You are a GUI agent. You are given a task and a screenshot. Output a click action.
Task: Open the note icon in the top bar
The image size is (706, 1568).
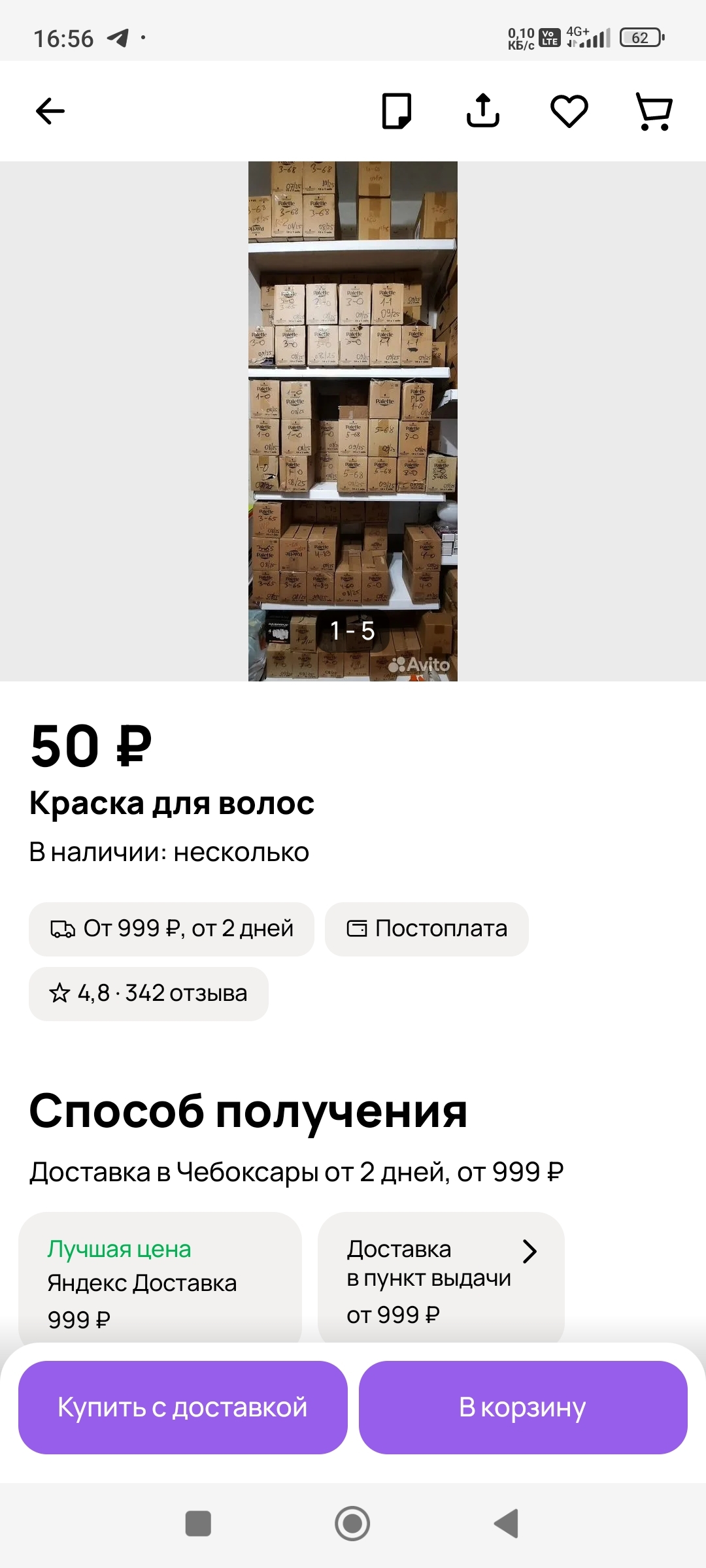point(396,111)
